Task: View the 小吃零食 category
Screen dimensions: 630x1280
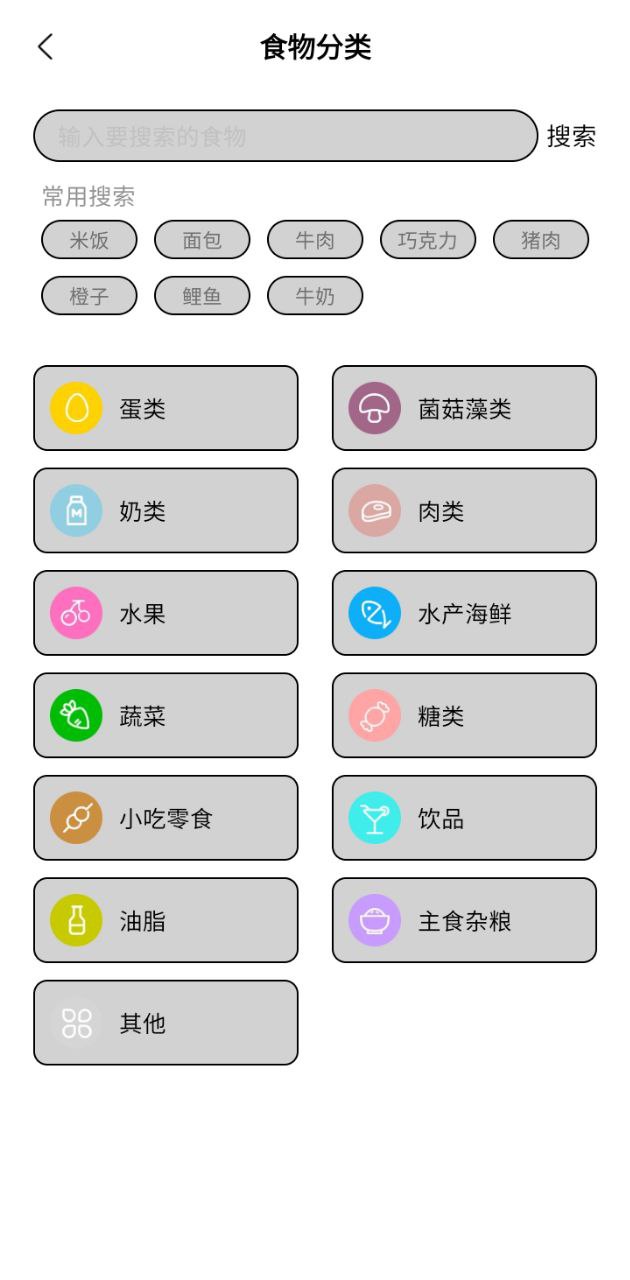Action: point(166,818)
